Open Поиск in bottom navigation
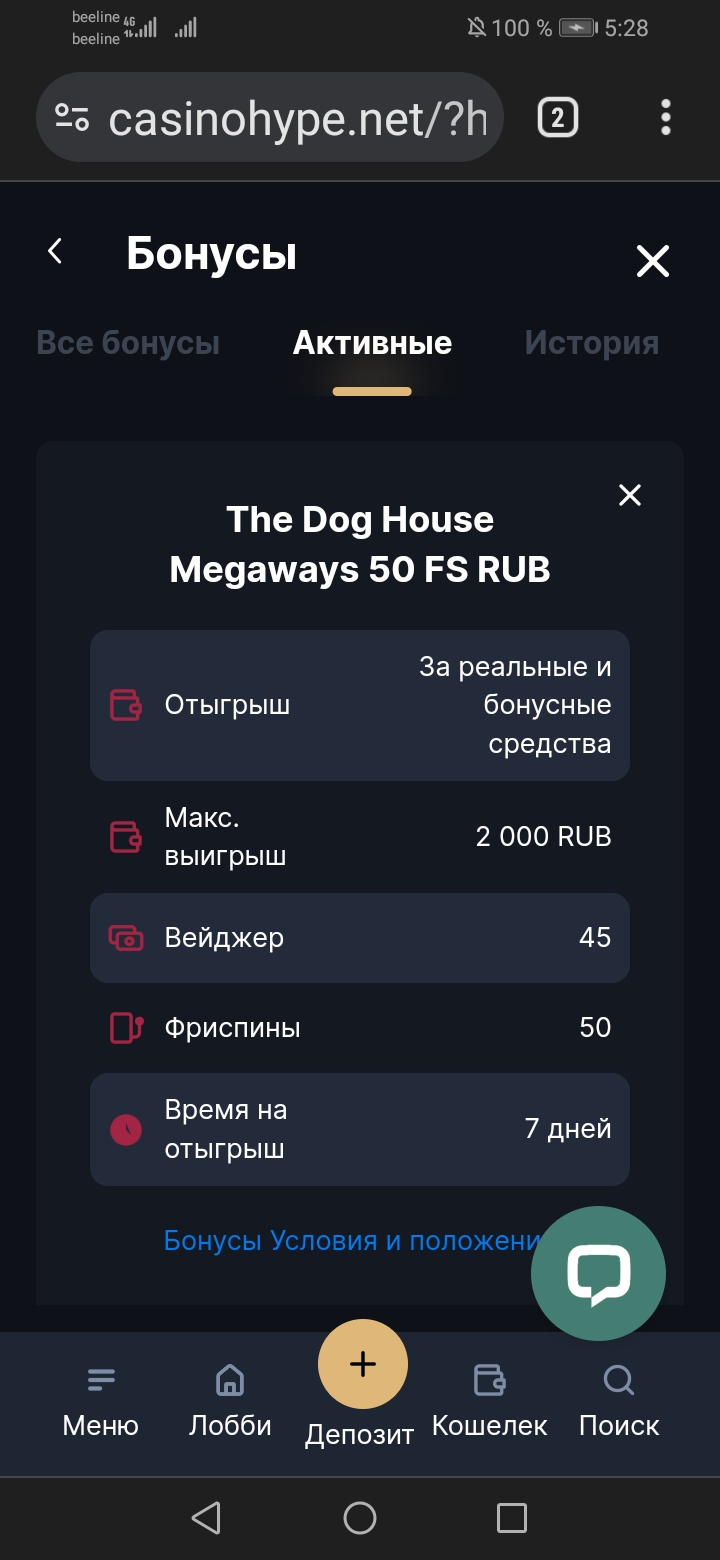Image resolution: width=720 pixels, height=1560 pixels. [x=619, y=1401]
